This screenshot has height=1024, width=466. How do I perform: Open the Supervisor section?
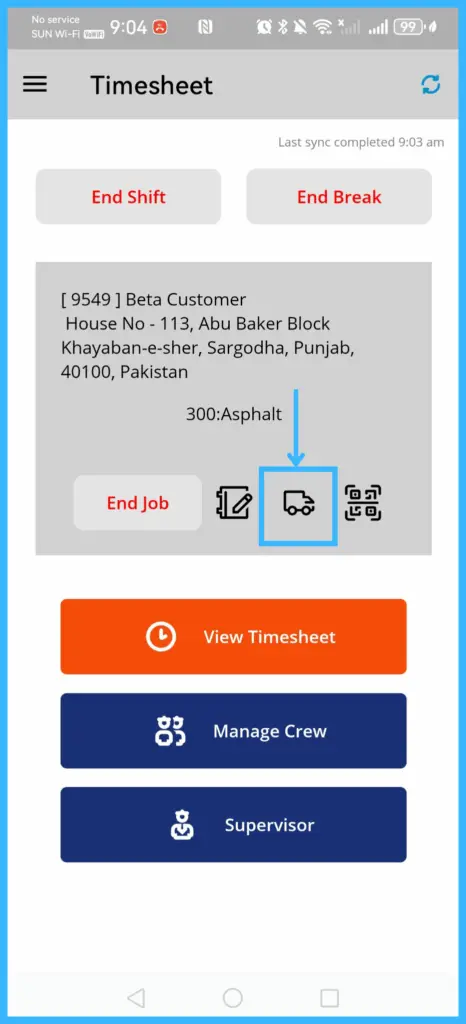coord(234,825)
